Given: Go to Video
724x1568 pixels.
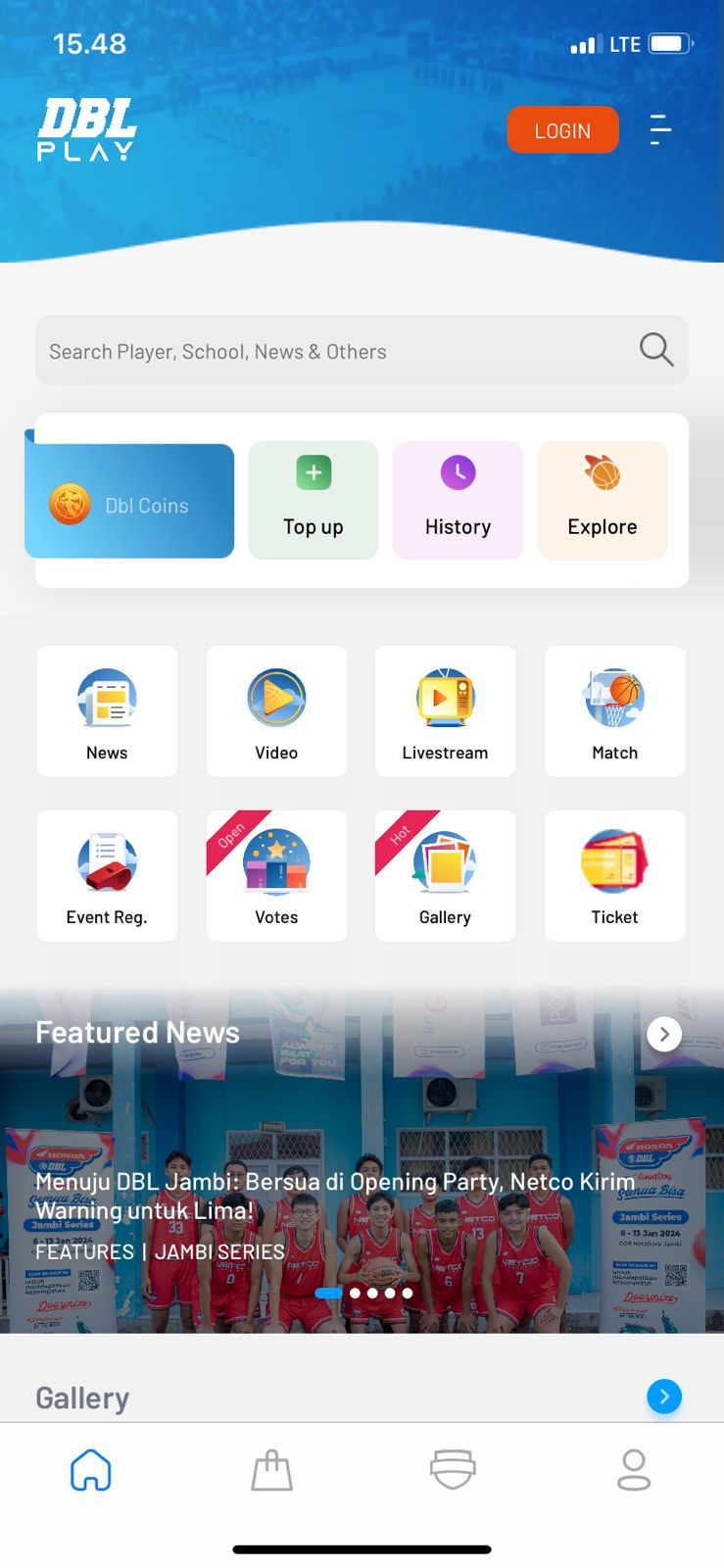Looking at the screenshot, I should (276, 711).
